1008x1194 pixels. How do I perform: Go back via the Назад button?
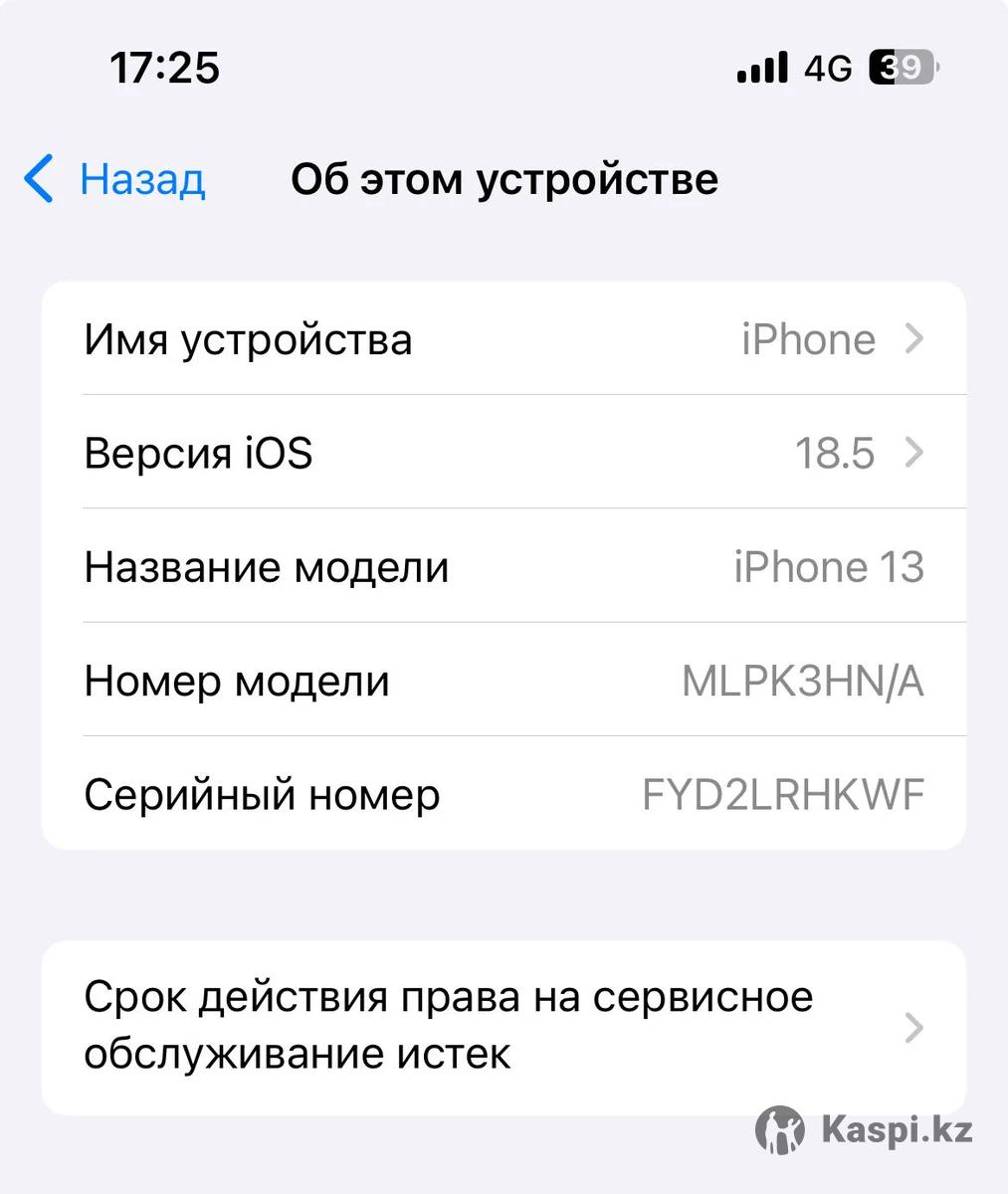(115, 179)
